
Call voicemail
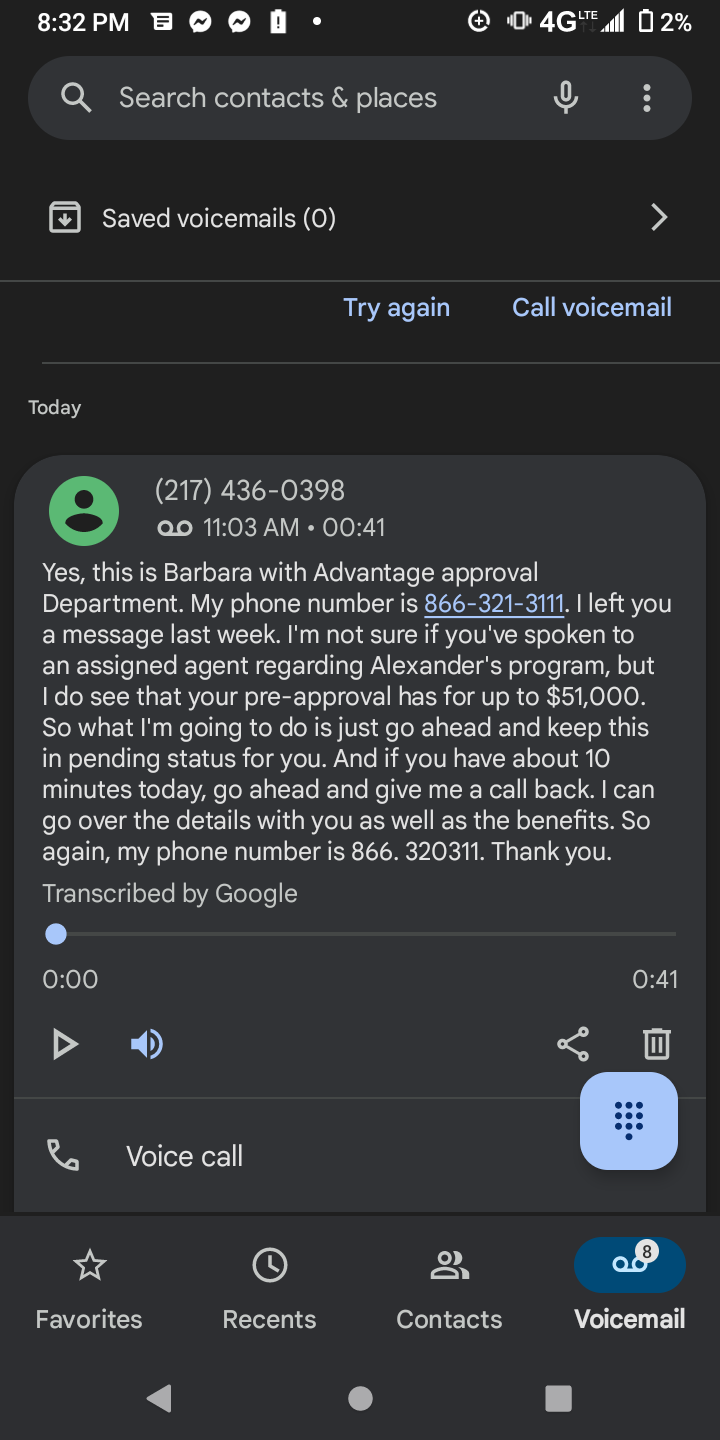592,308
